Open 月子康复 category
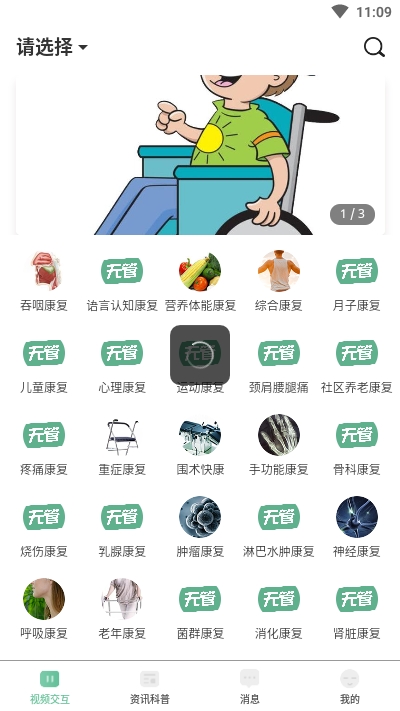Viewport: 400px width, 711px height. [x=356, y=282]
